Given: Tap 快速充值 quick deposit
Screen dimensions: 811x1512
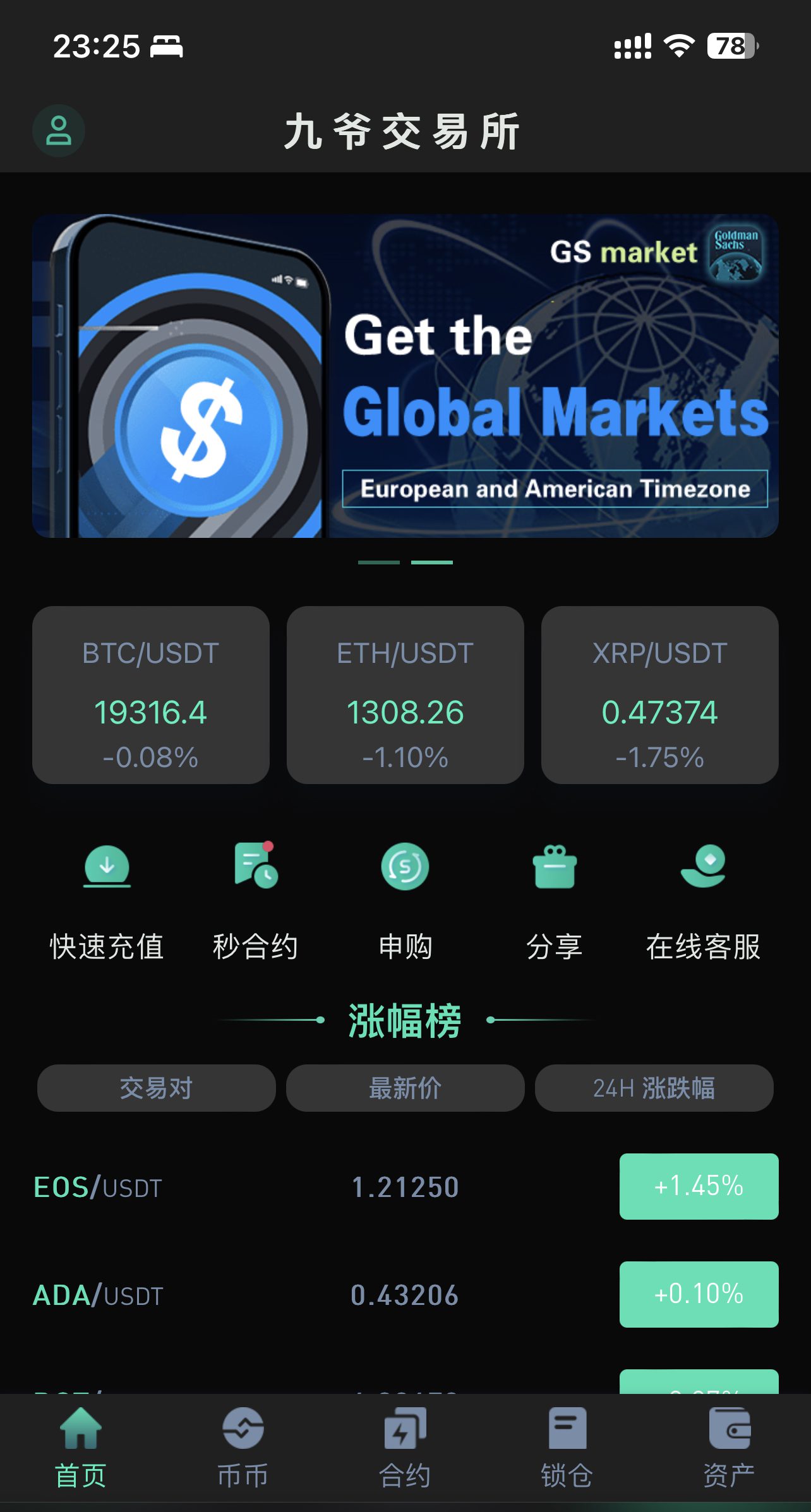Looking at the screenshot, I should 107,900.
